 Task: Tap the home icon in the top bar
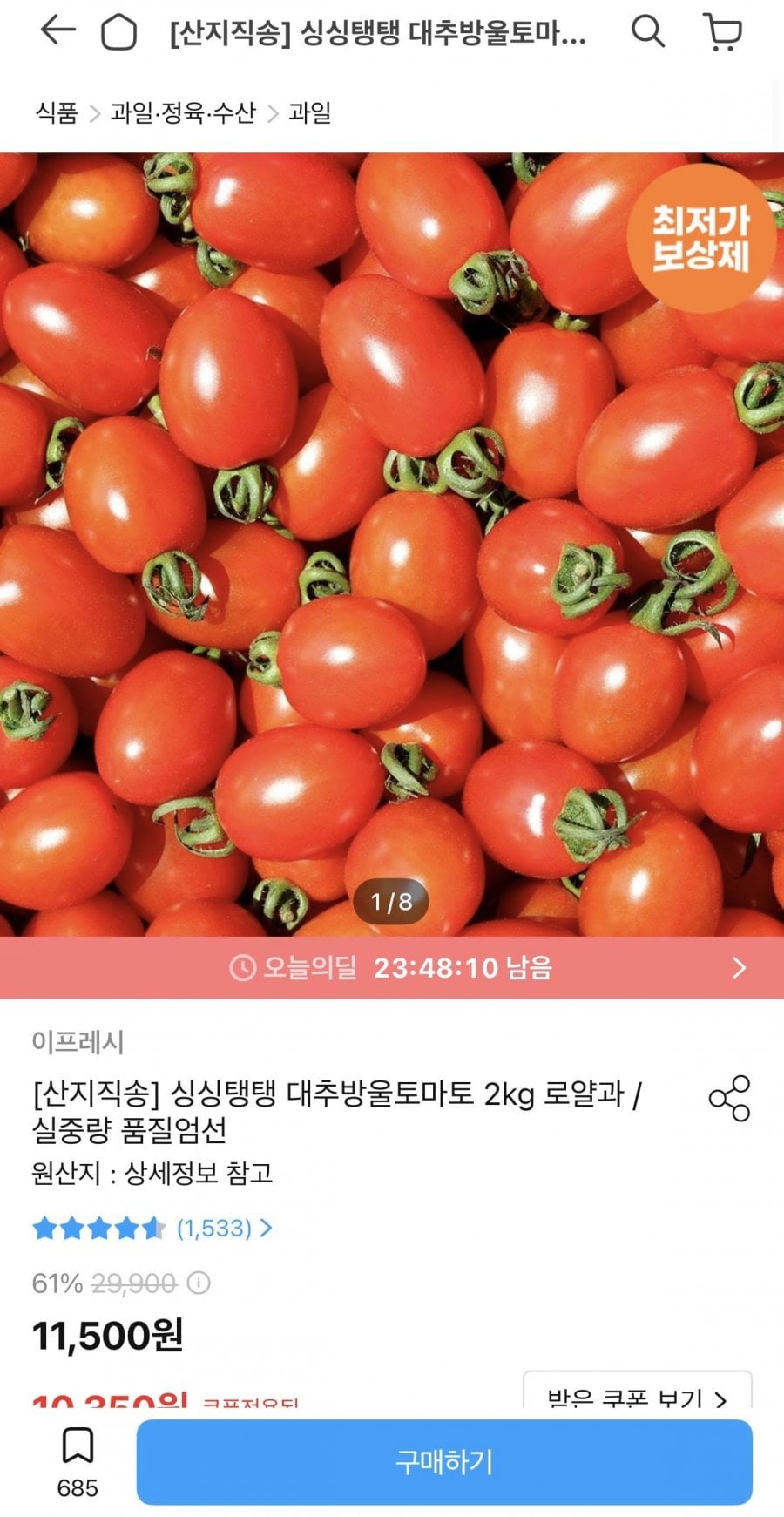coord(120,33)
